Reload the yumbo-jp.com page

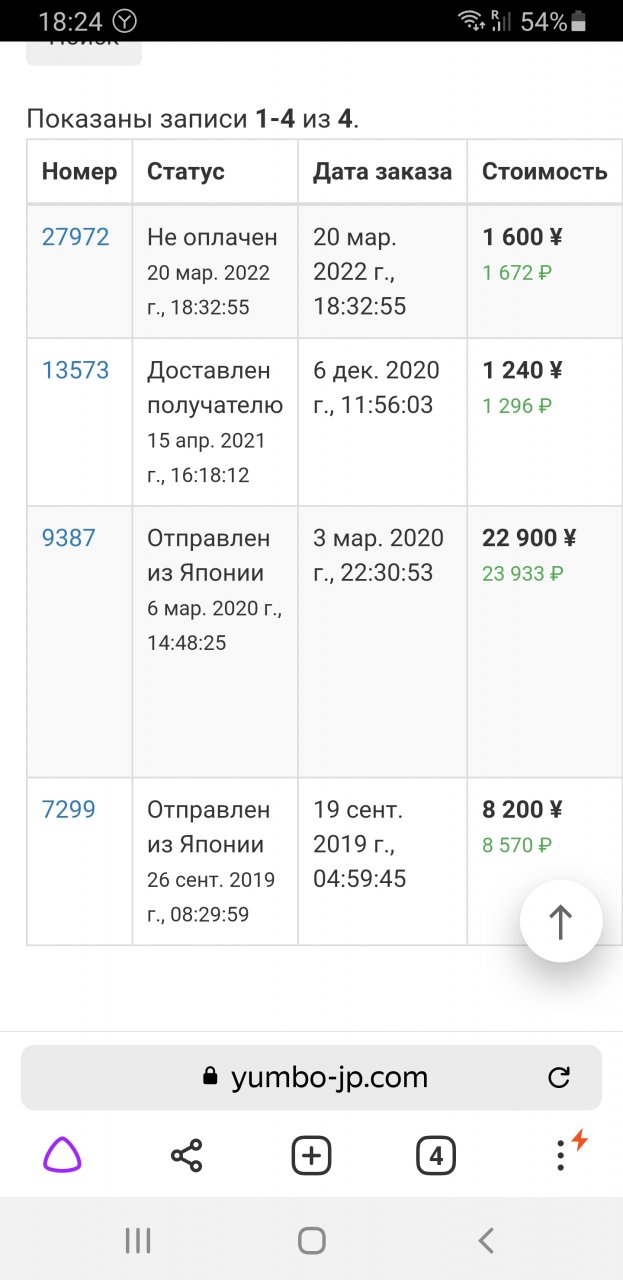click(559, 1078)
